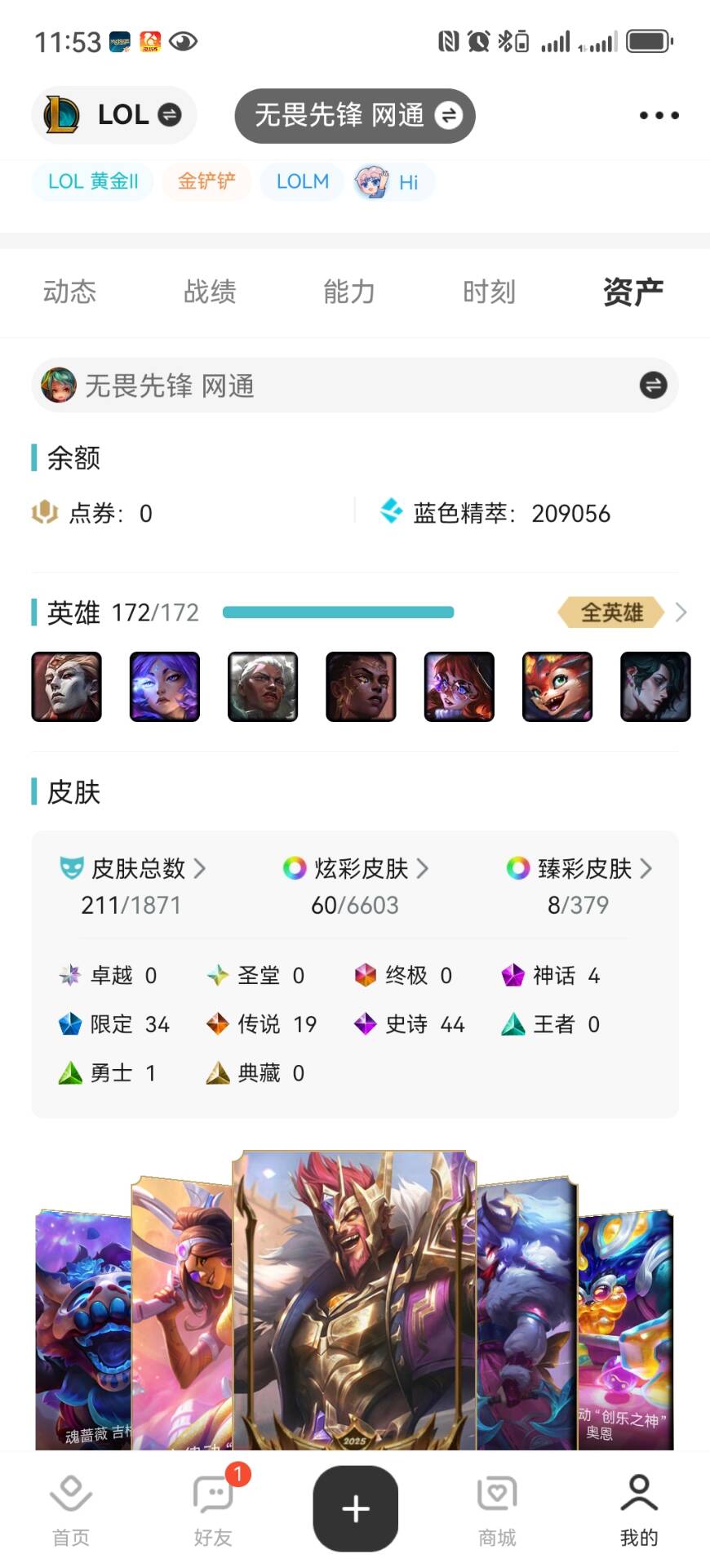Open 臻彩皮肤 list
710x1568 pixels.
point(579,869)
